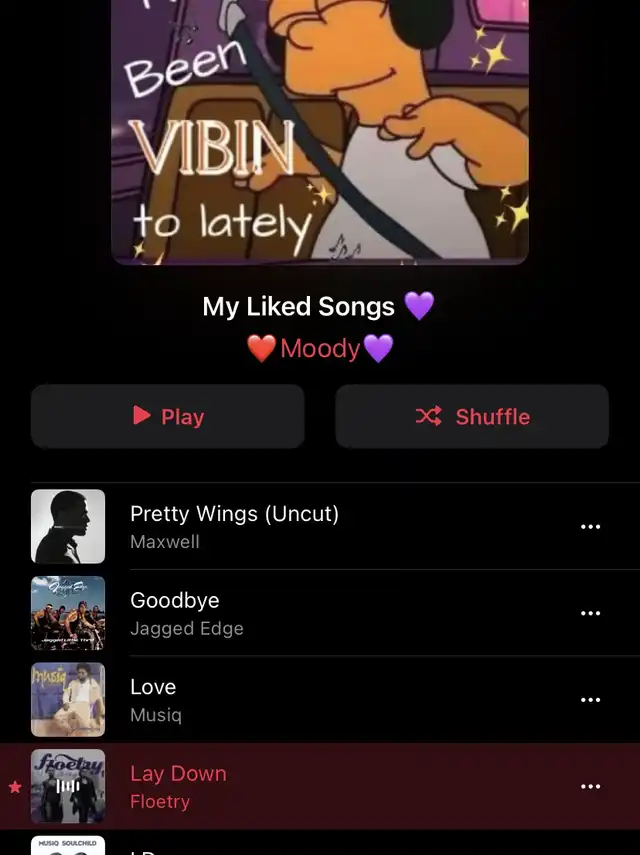This screenshot has height=855, width=640.
Task: Open more options for Love
Action: pos(591,700)
